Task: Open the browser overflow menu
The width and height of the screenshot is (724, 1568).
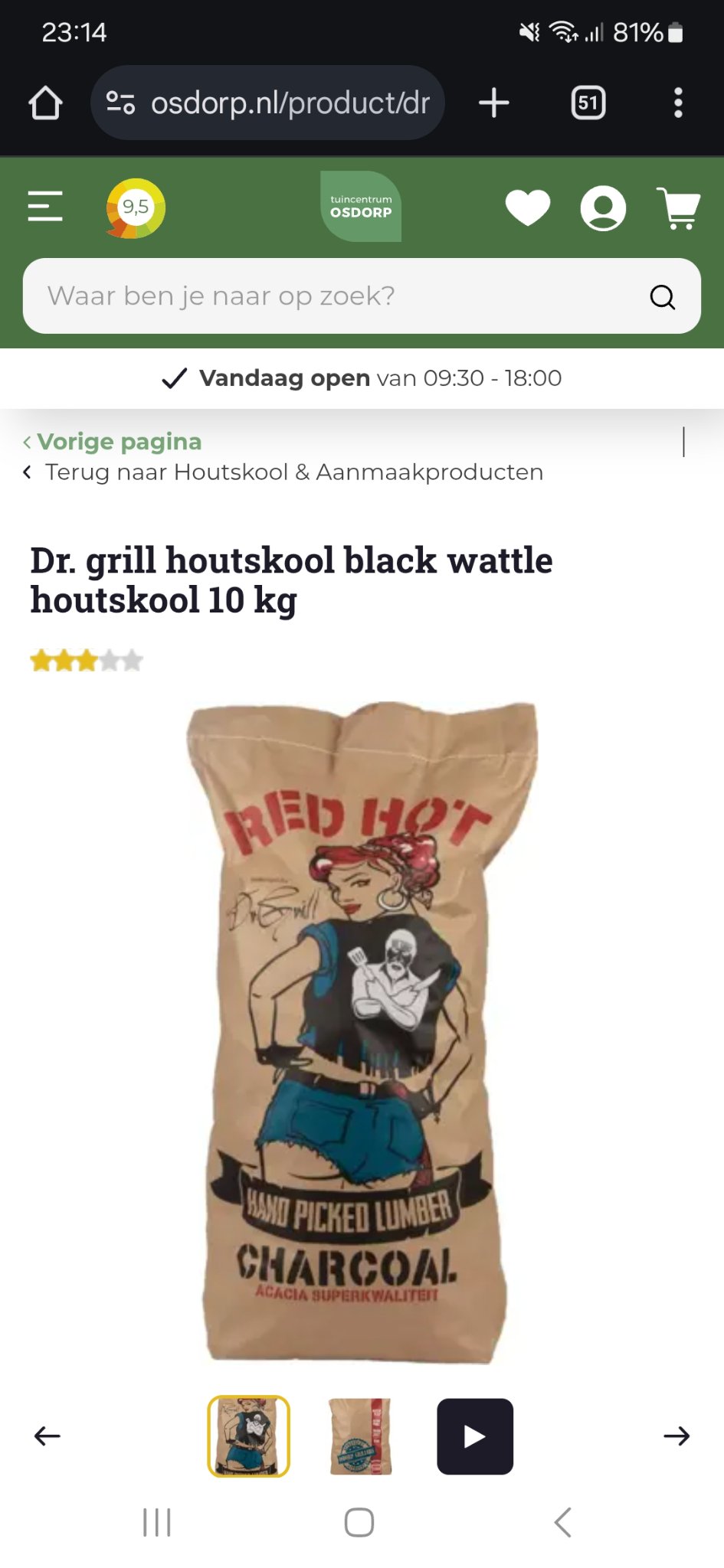Action: [x=677, y=103]
